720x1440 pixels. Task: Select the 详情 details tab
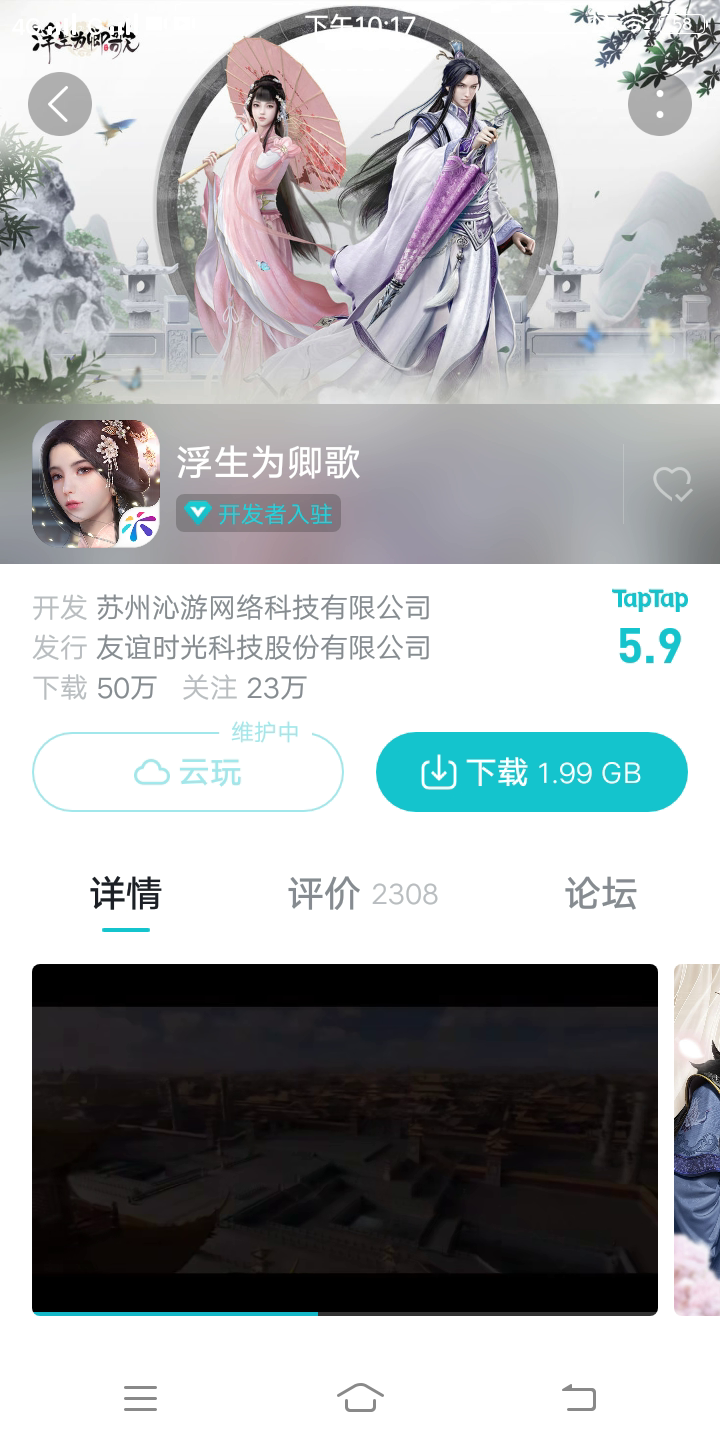pos(126,893)
